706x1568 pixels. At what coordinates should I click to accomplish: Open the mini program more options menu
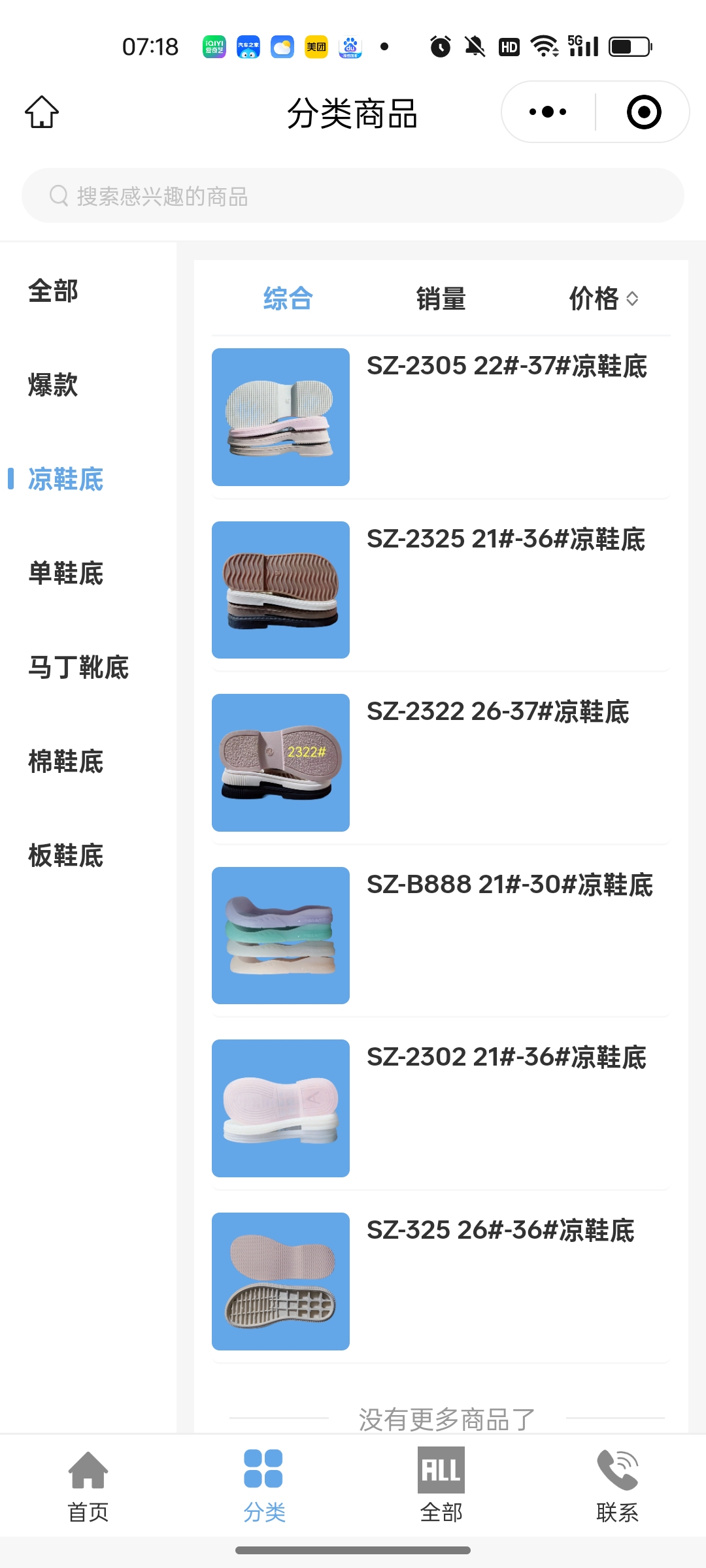pyautogui.click(x=548, y=112)
